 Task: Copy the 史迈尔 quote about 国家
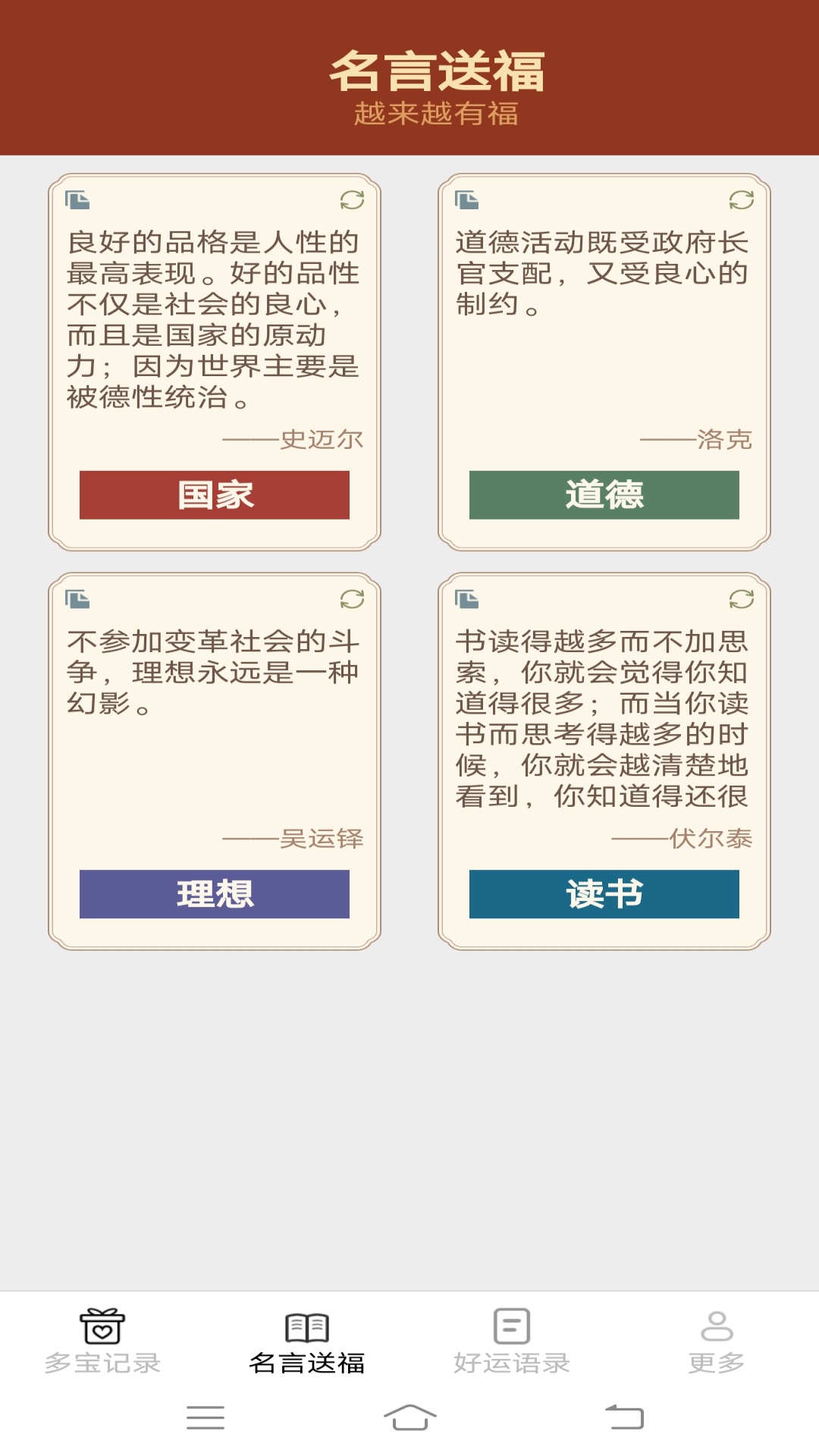(x=77, y=200)
